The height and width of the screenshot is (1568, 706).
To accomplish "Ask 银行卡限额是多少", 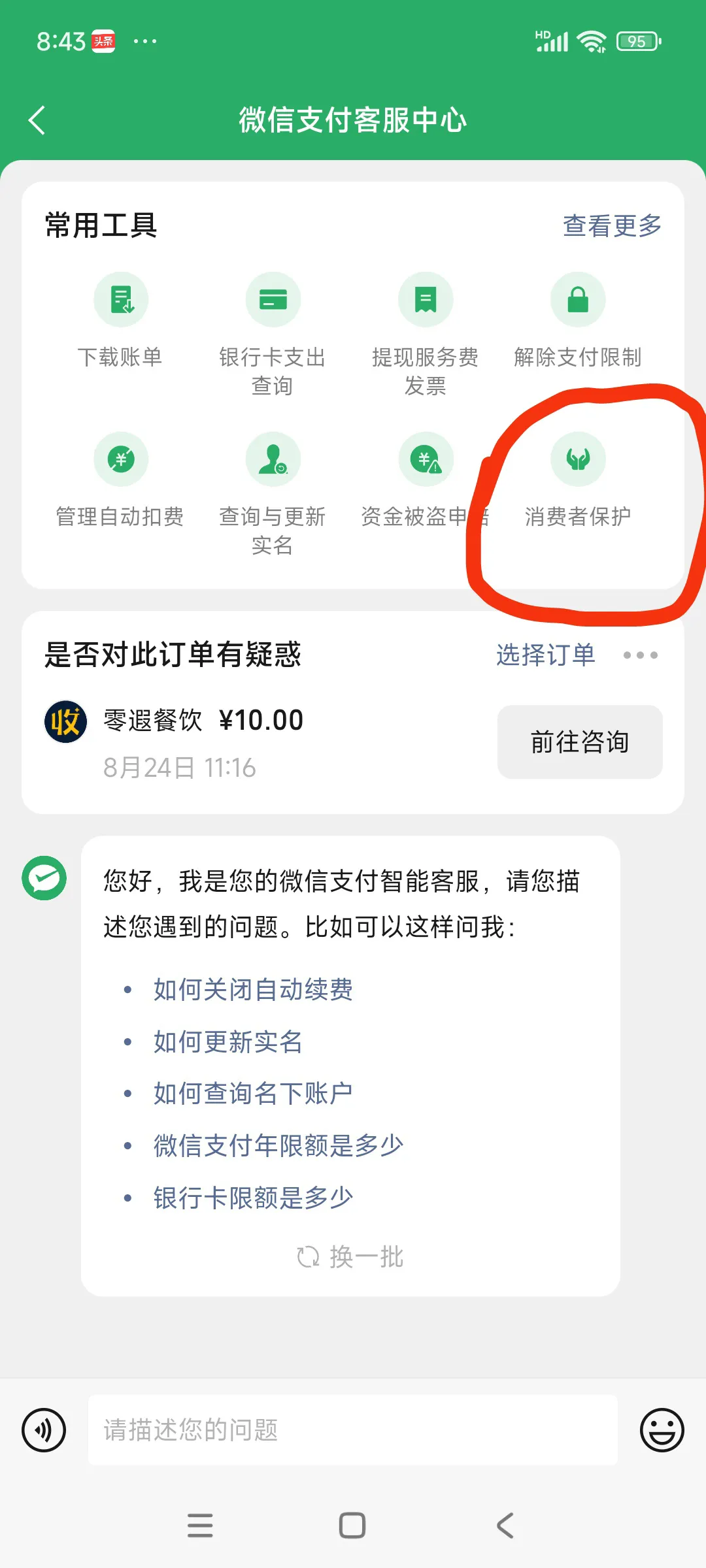I will [253, 1198].
